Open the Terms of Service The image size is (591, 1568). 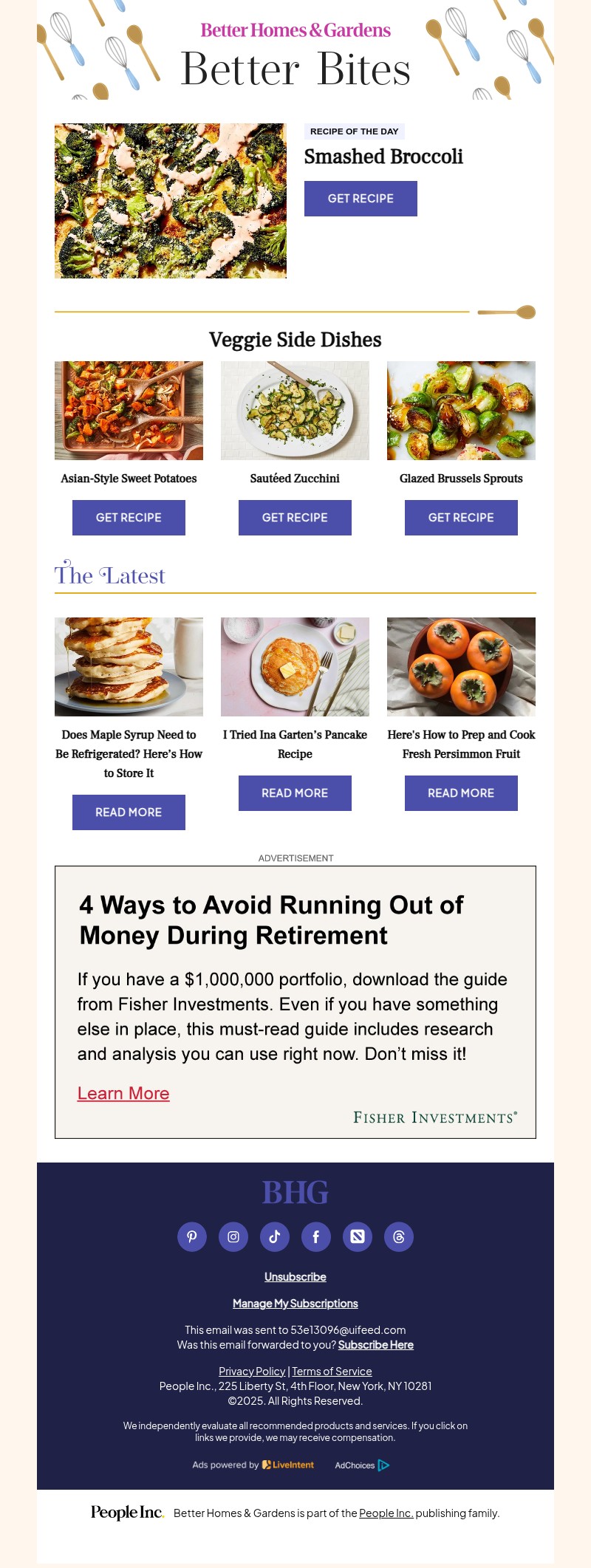coord(332,1372)
